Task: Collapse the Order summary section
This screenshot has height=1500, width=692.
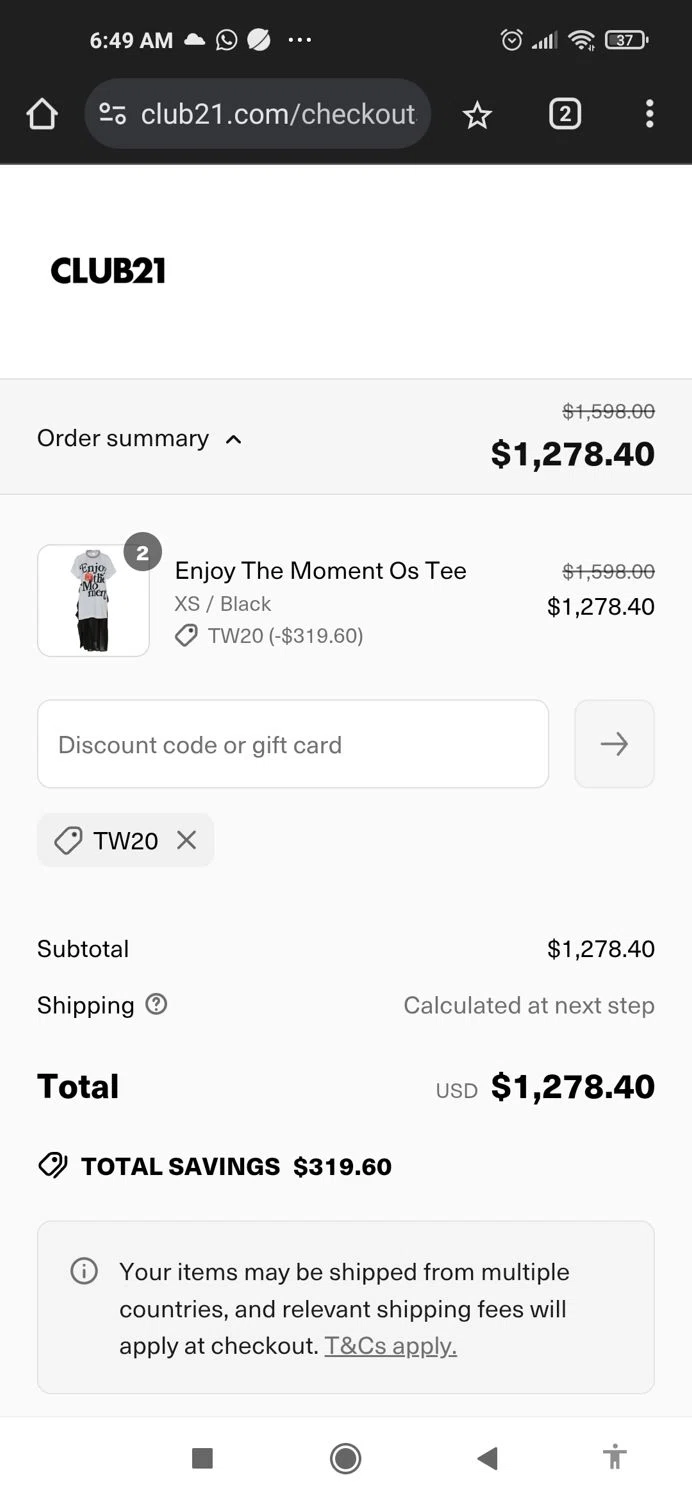Action: (x=140, y=439)
